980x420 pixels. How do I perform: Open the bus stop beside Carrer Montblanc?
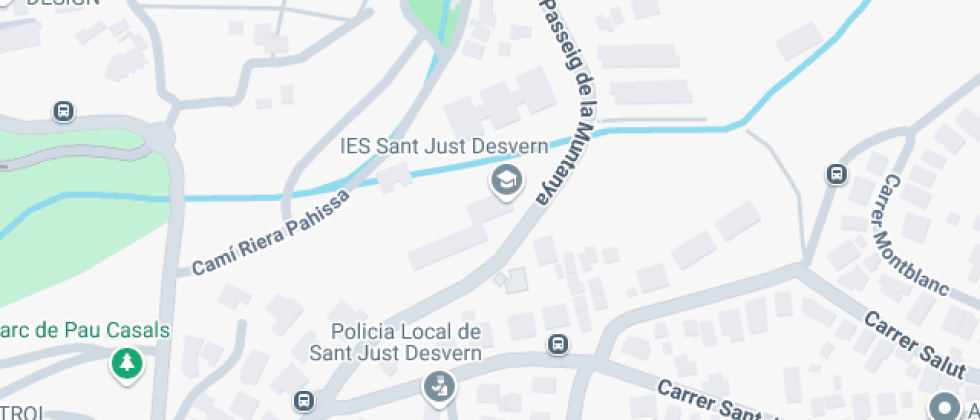pos(837,174)
